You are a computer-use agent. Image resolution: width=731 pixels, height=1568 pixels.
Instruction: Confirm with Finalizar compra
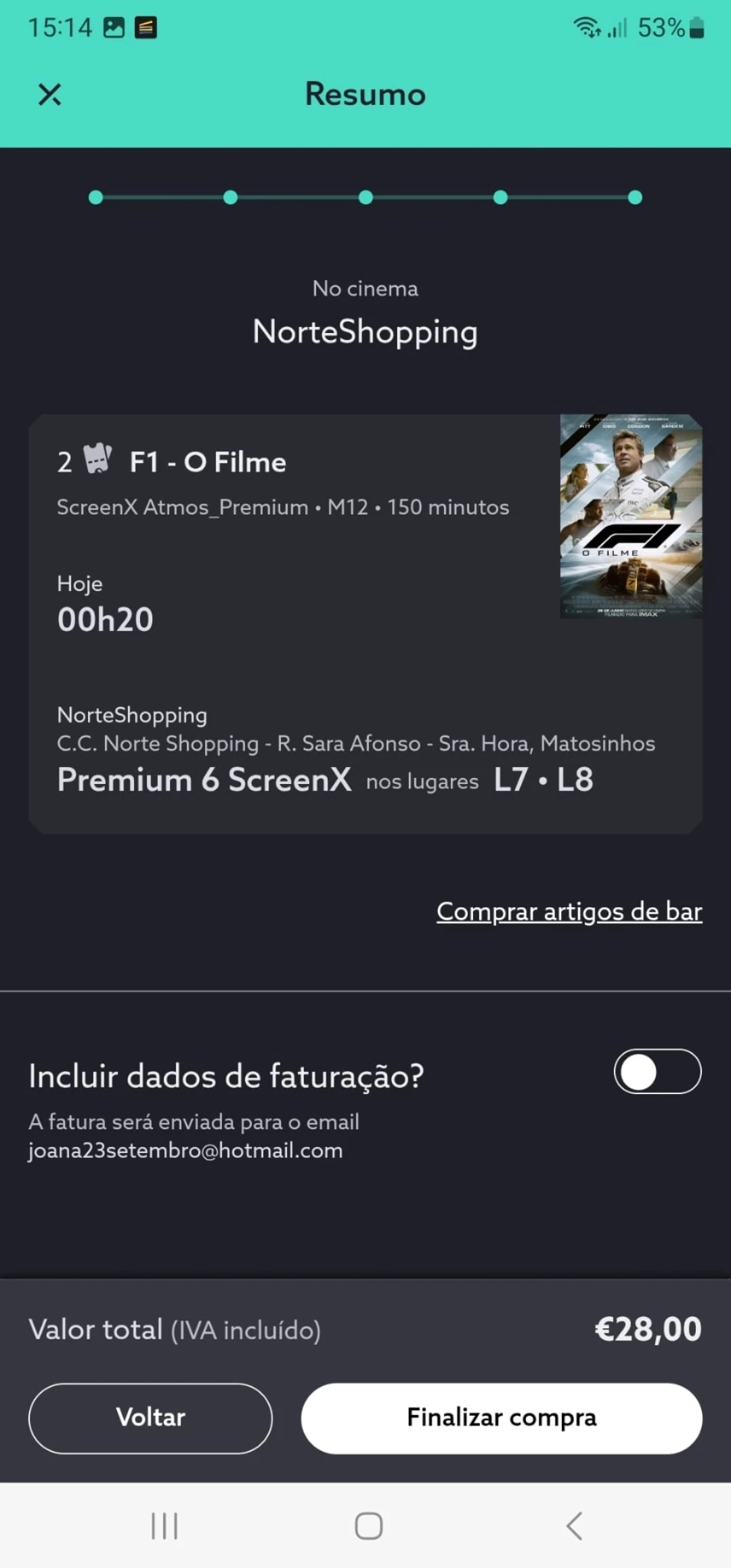(501, 1418)
